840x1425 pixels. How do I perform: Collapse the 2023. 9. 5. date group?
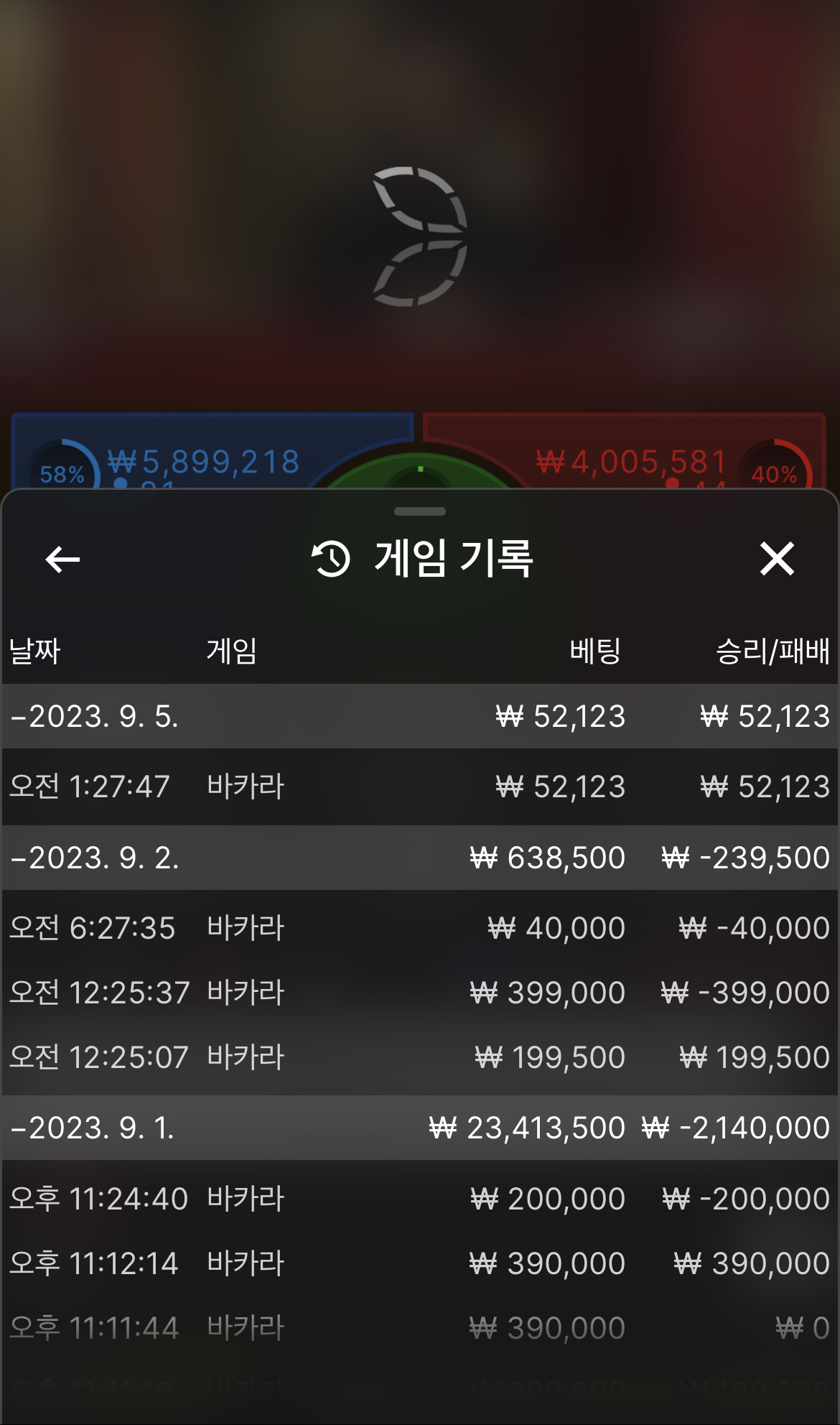tap(420, 716)
